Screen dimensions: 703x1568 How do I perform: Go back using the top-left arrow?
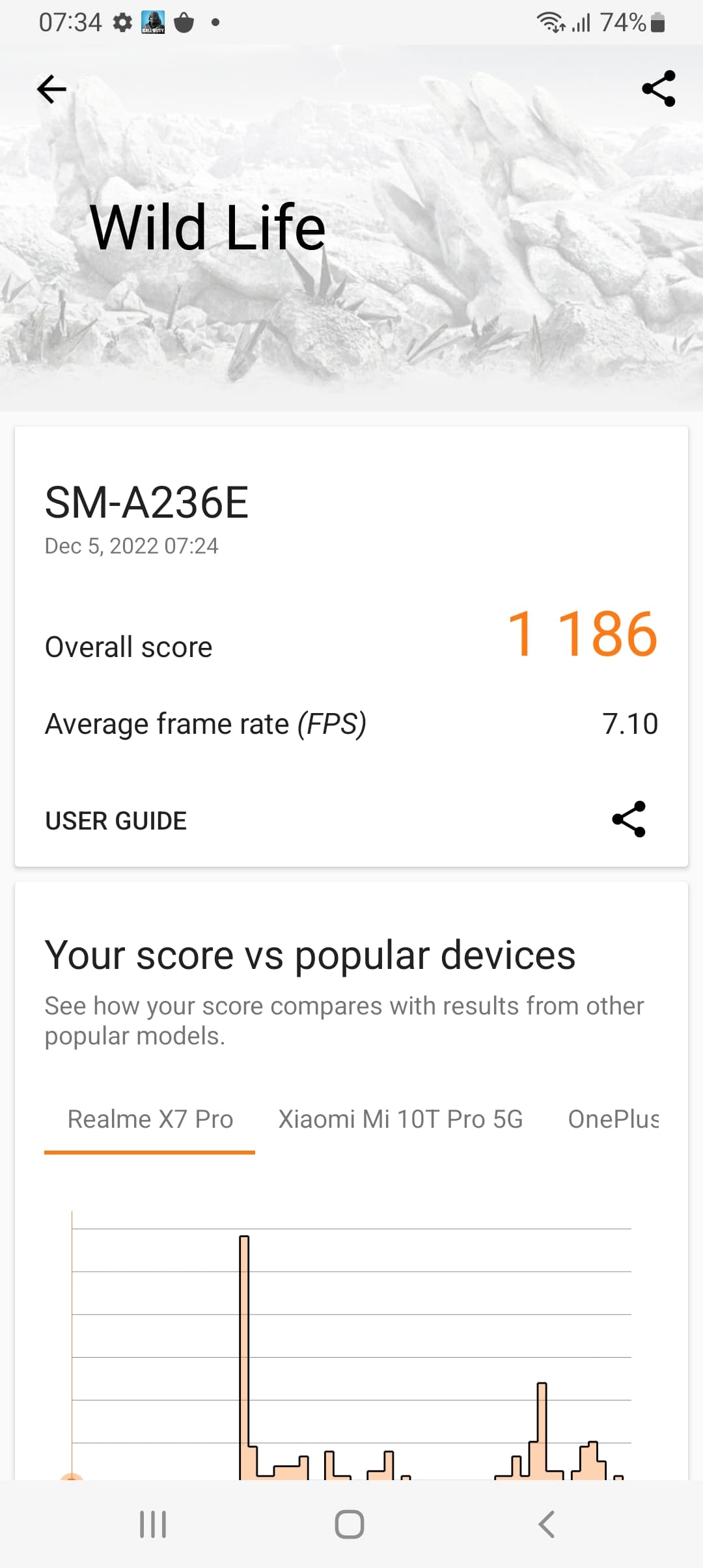51,89
